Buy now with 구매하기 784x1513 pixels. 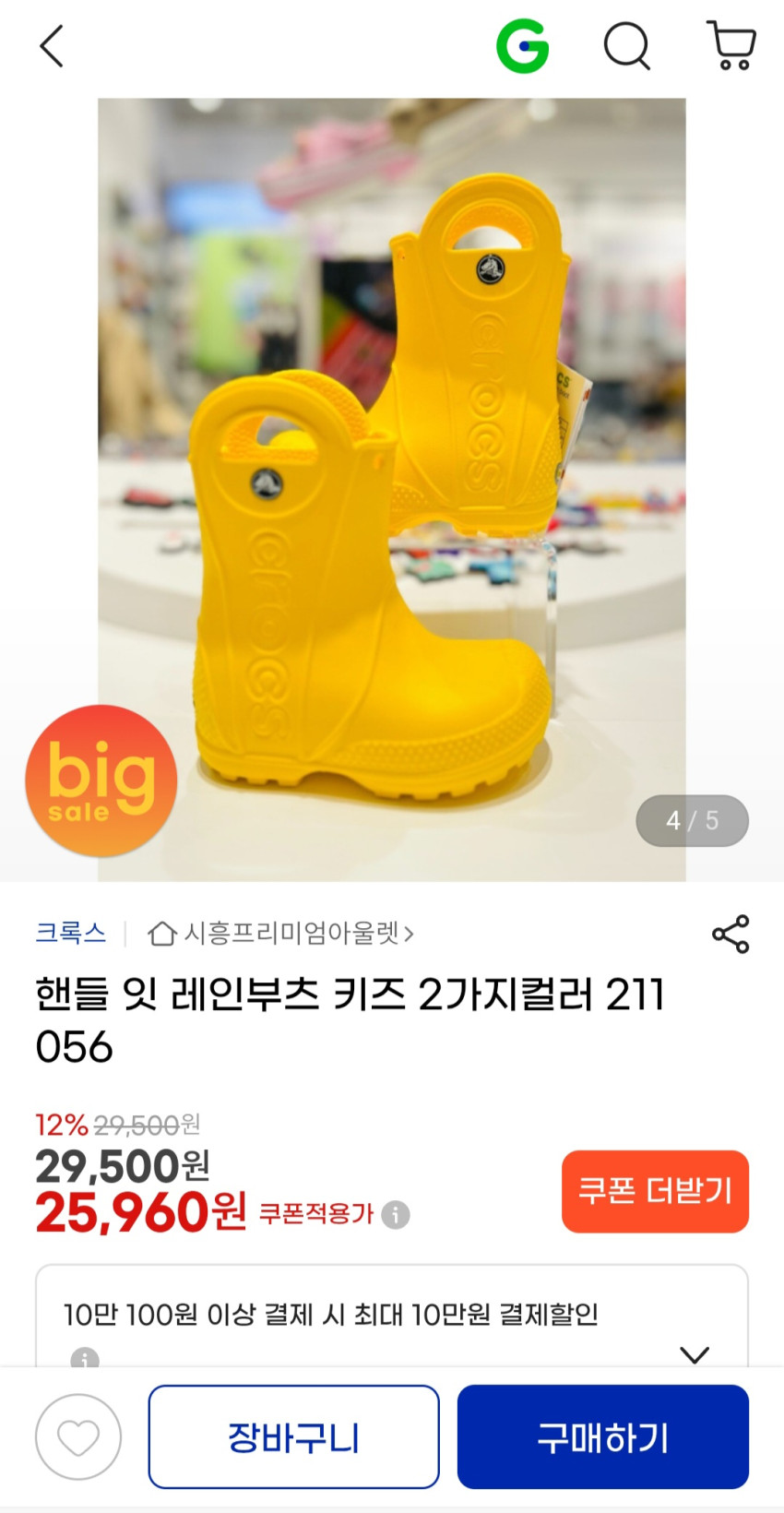coord(602,1437)
